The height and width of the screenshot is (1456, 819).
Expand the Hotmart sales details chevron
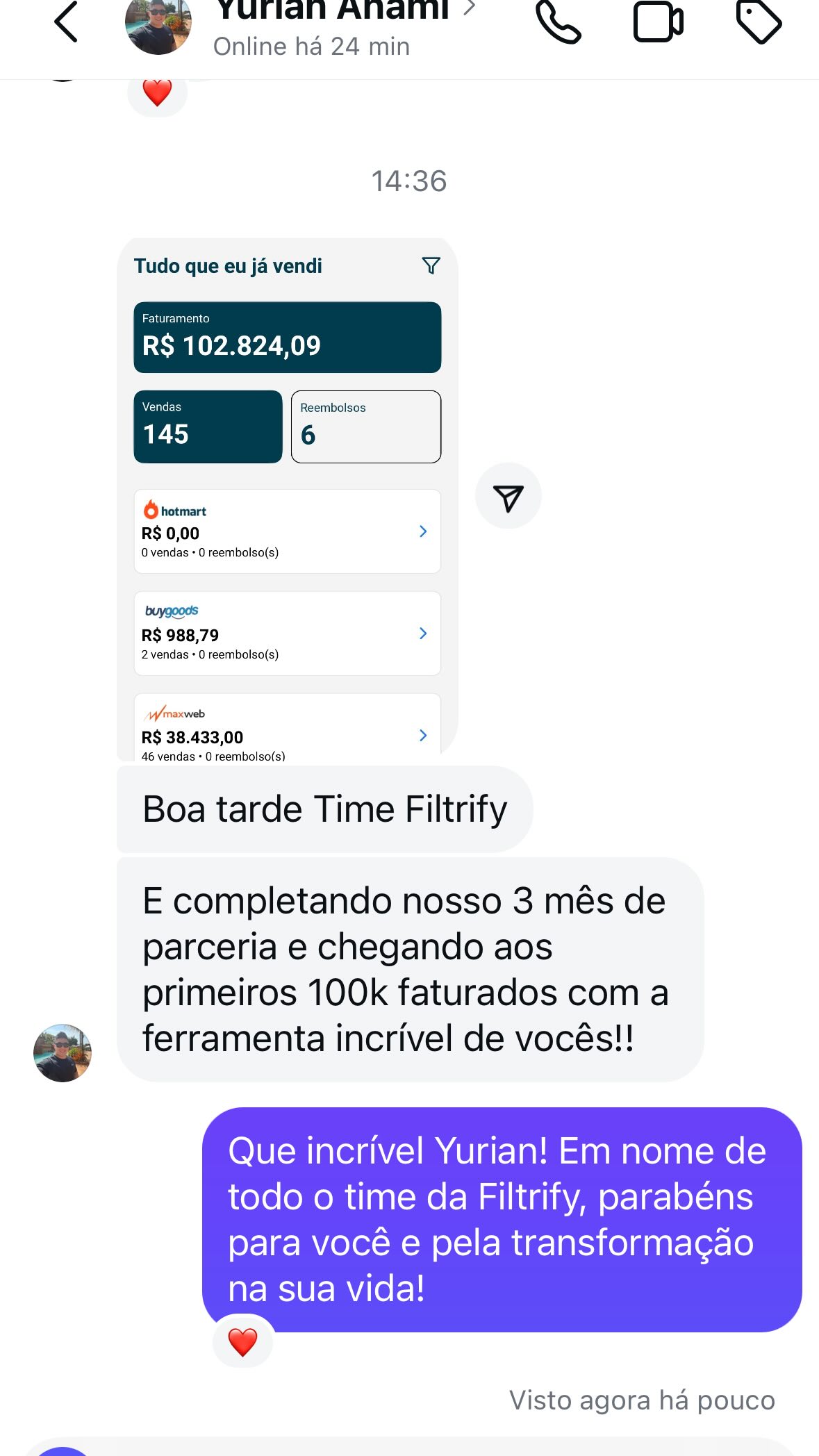click(422, 531)
